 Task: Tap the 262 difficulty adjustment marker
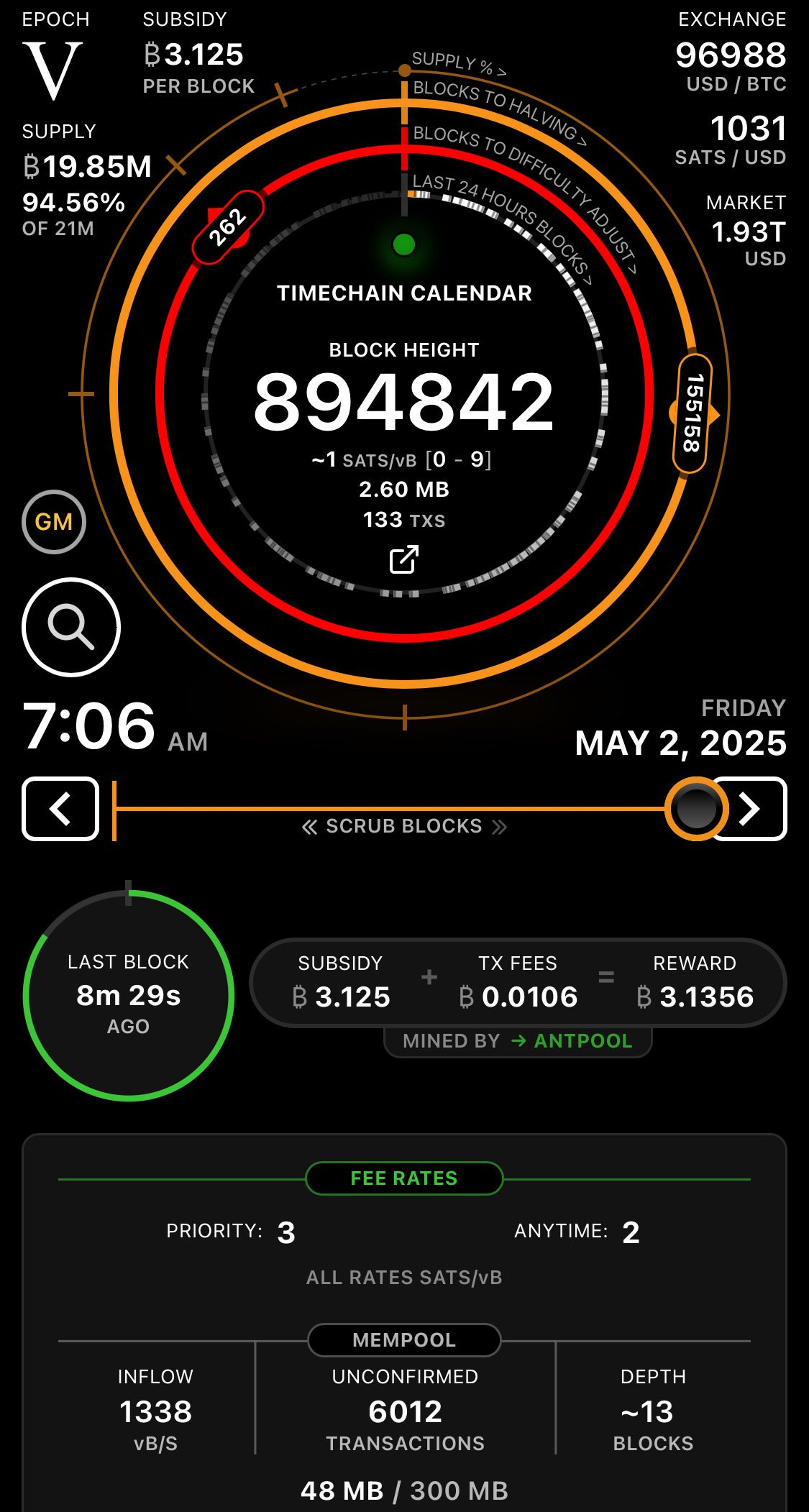point(228,227)
